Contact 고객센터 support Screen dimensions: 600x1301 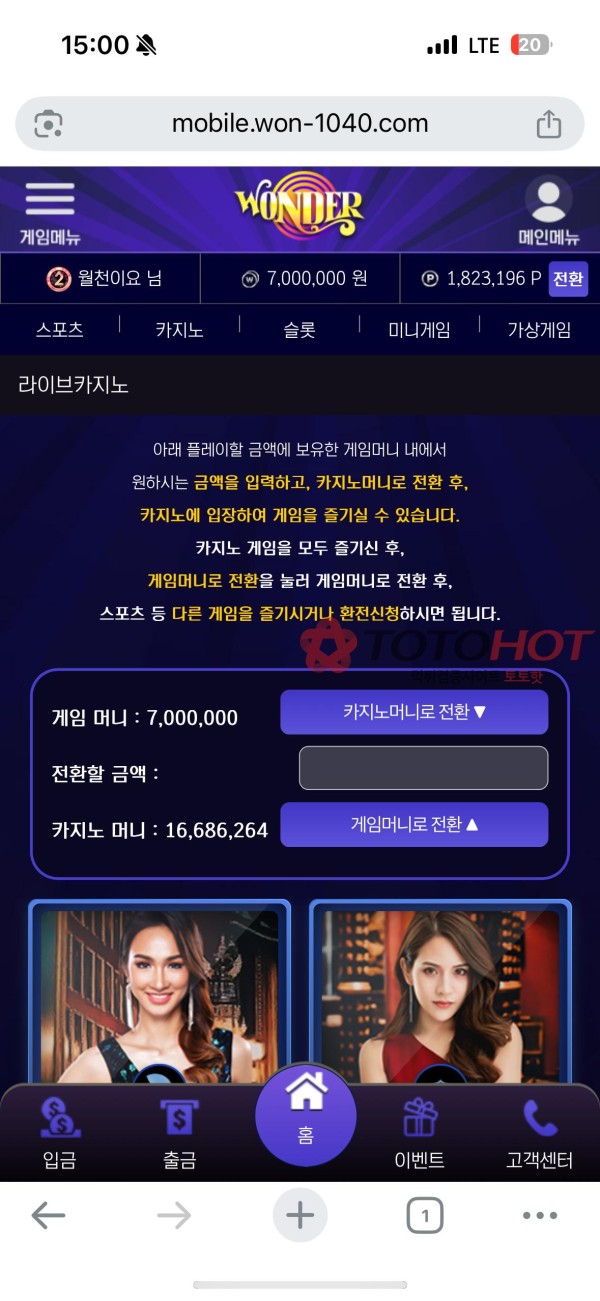(x=540, y=1133)
